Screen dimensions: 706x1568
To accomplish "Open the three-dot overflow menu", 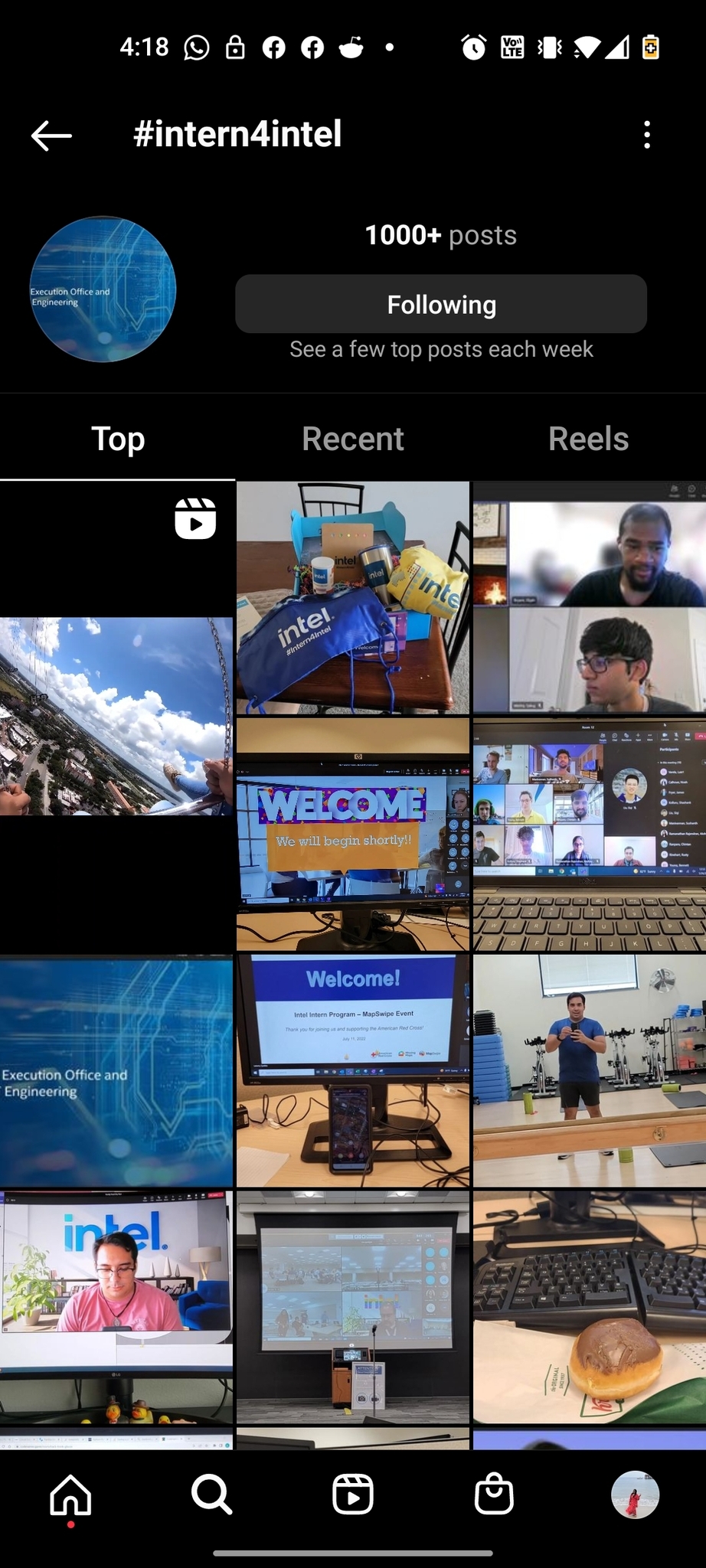I will pyautogui.click(x=647, y=135).
